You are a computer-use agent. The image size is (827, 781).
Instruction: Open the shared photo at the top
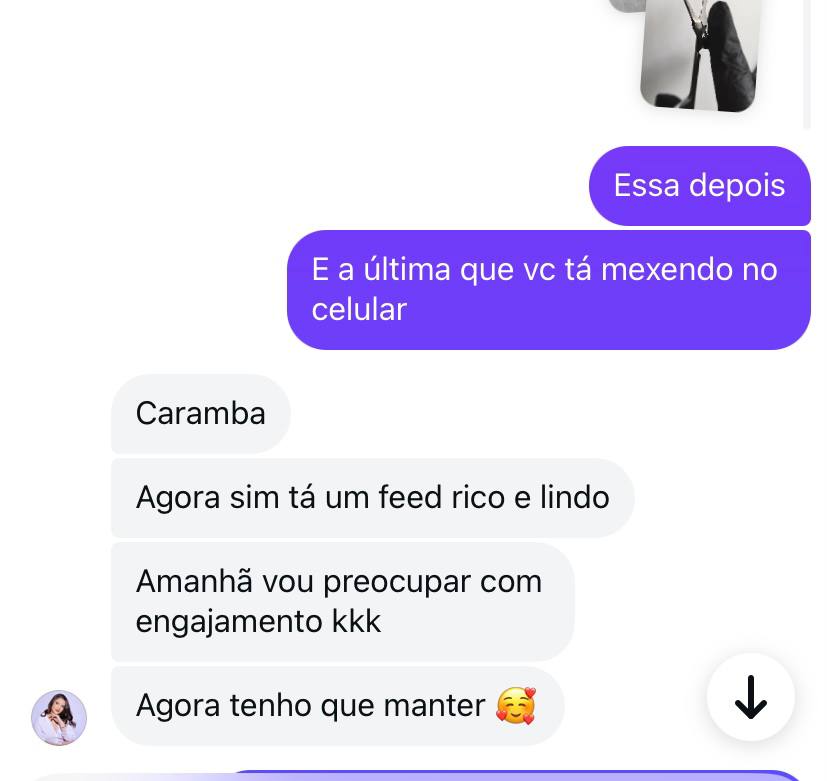tap(699, 53)
